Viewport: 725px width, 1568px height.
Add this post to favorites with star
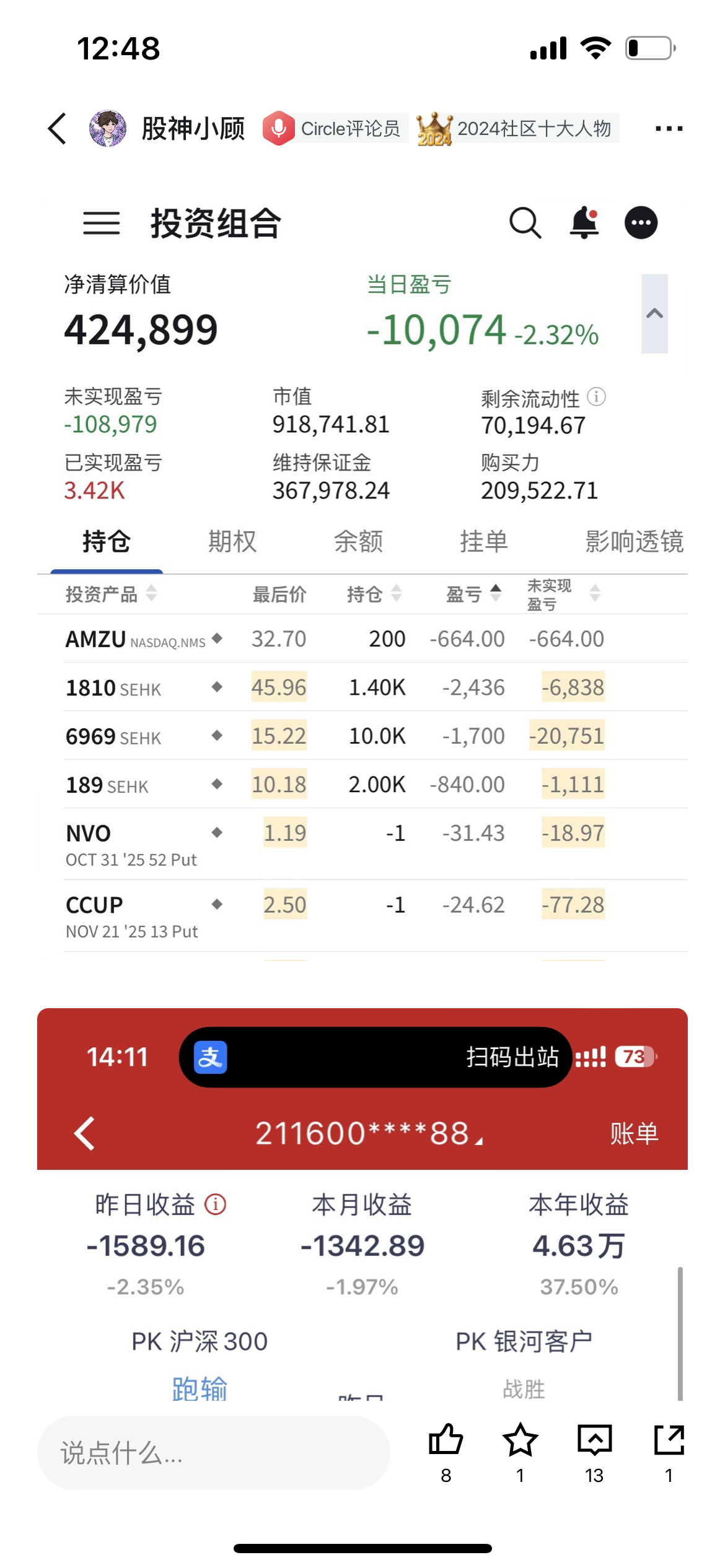click(x=520, y=1440)
